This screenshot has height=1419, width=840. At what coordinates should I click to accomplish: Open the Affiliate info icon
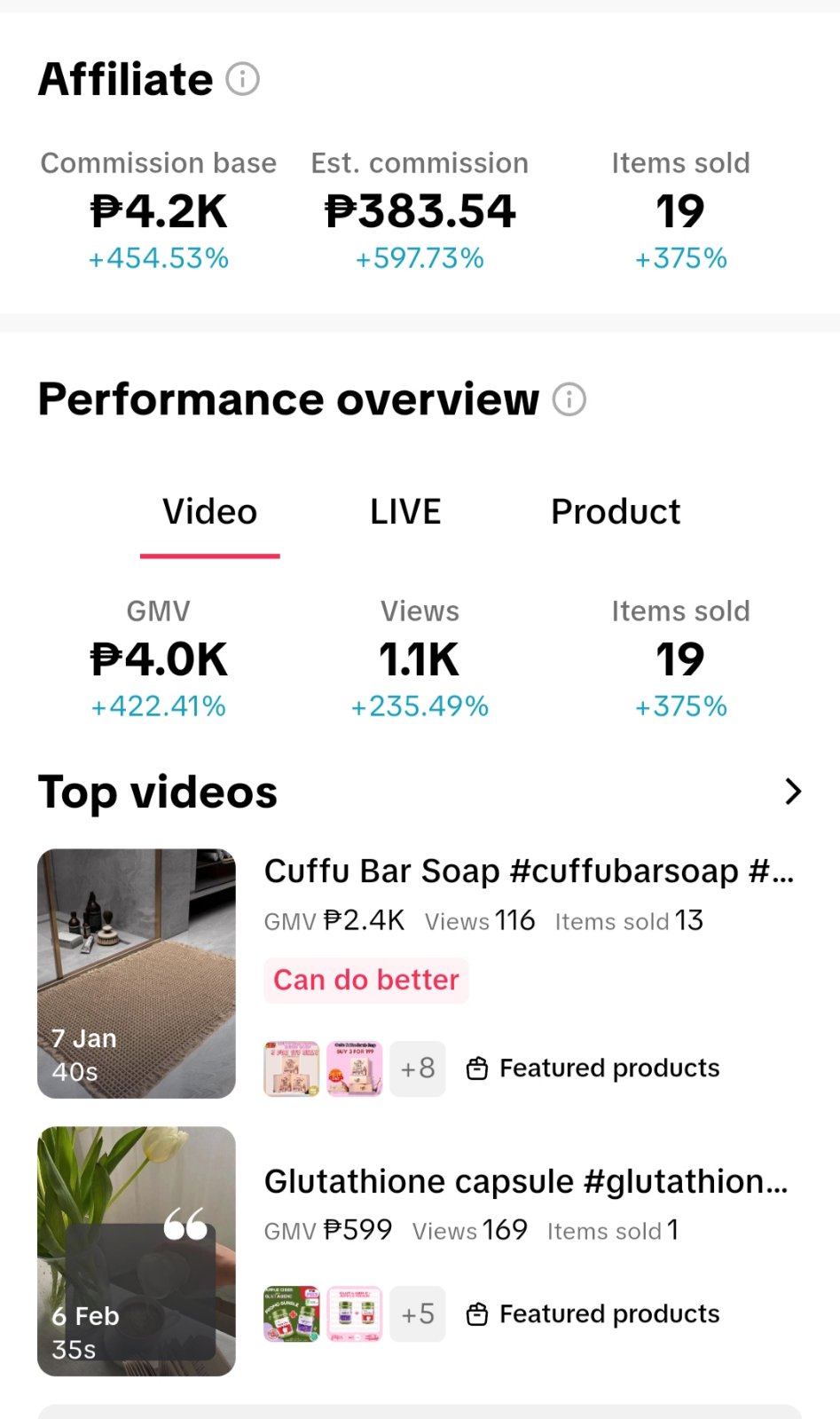pos(242,79)
